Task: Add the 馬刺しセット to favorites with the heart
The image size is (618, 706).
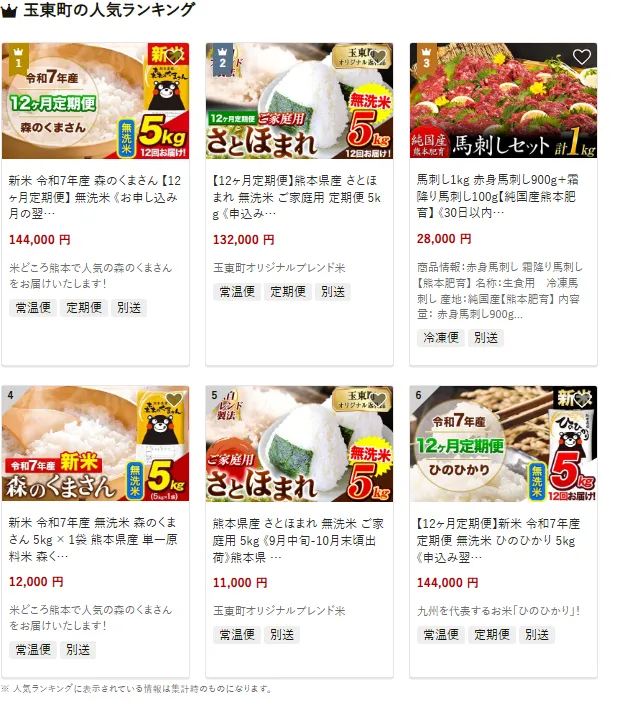Action: [581, 58]
